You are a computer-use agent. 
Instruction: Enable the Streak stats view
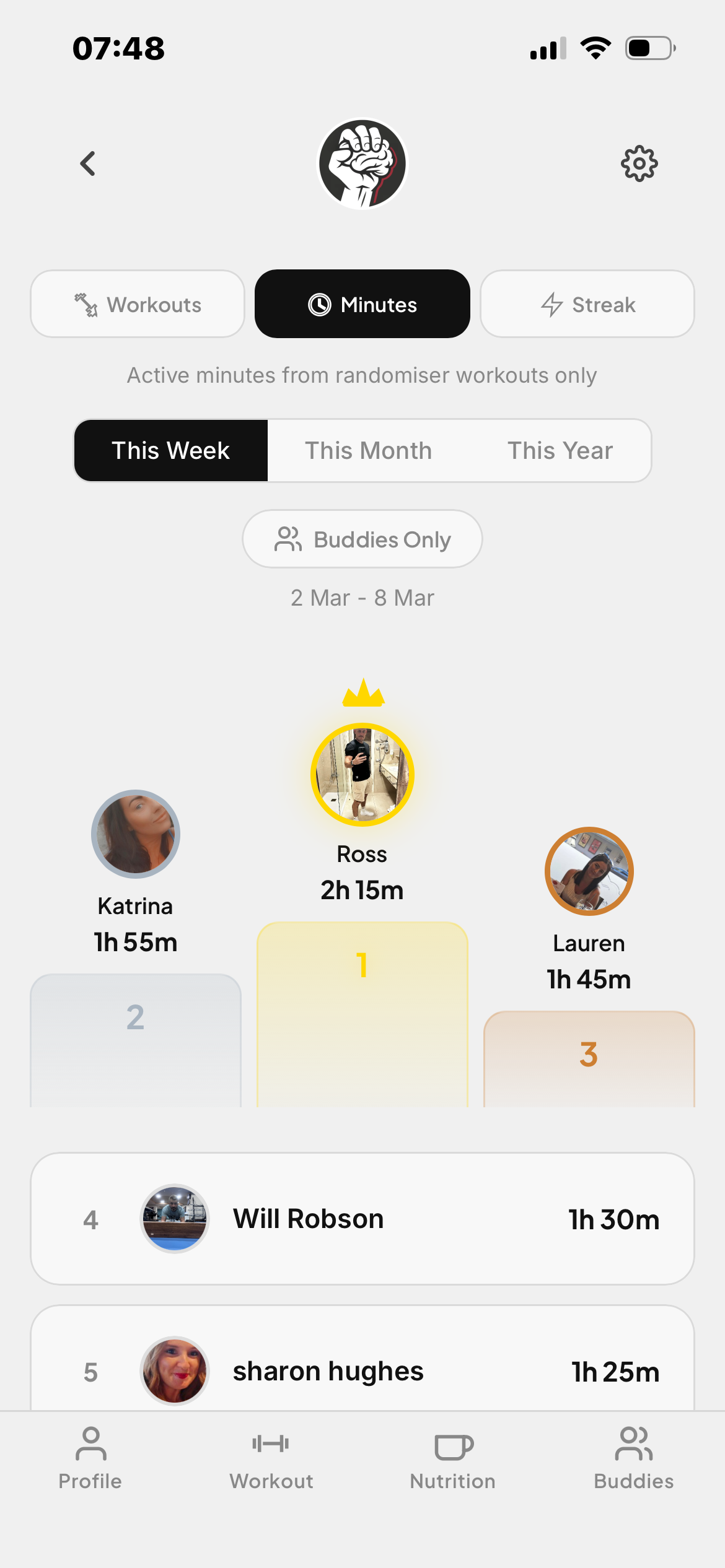pyautogui.click(x=587, y=304)
